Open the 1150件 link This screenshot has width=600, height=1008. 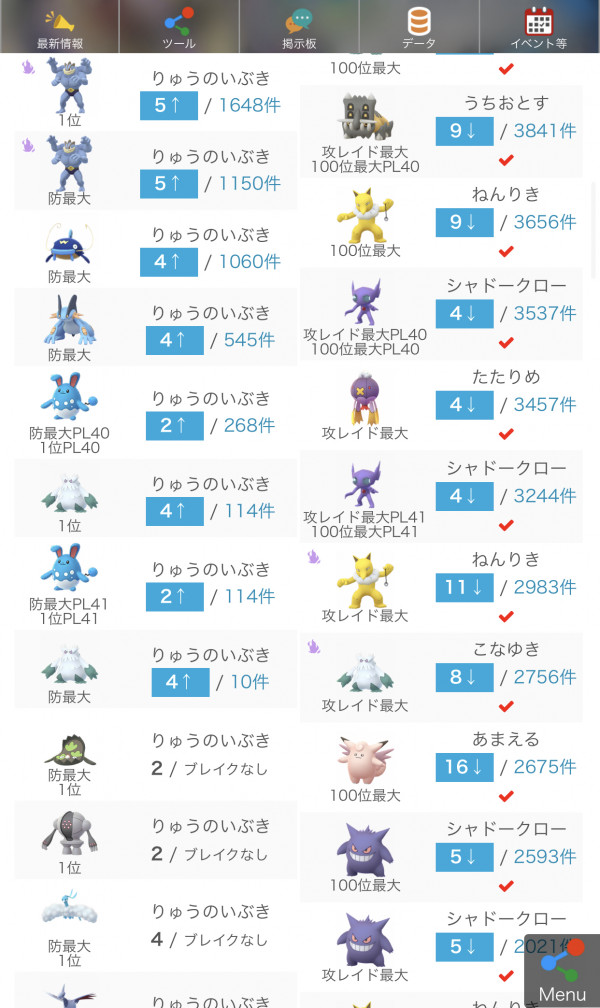click(250, 184)
